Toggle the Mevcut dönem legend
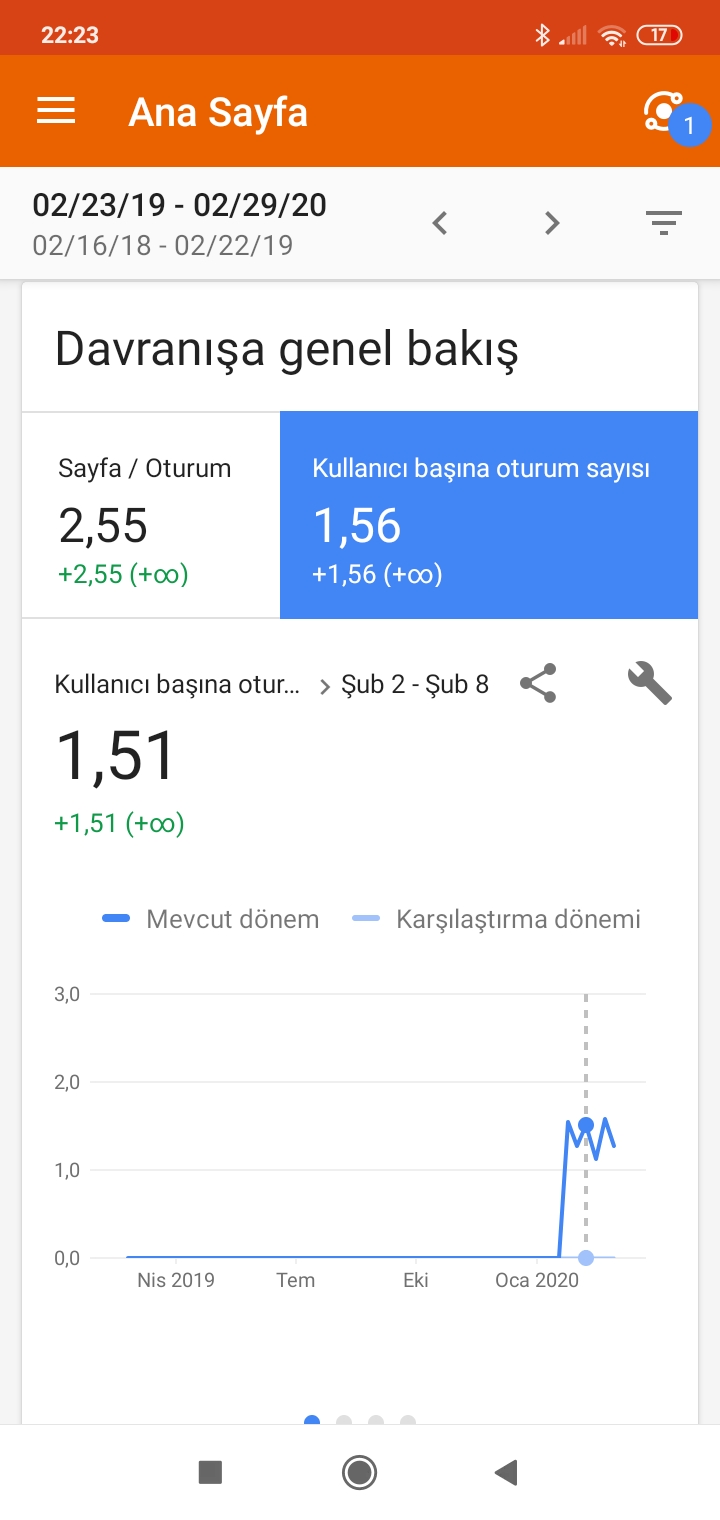720x1520 pixels. [x=211, y=919]
